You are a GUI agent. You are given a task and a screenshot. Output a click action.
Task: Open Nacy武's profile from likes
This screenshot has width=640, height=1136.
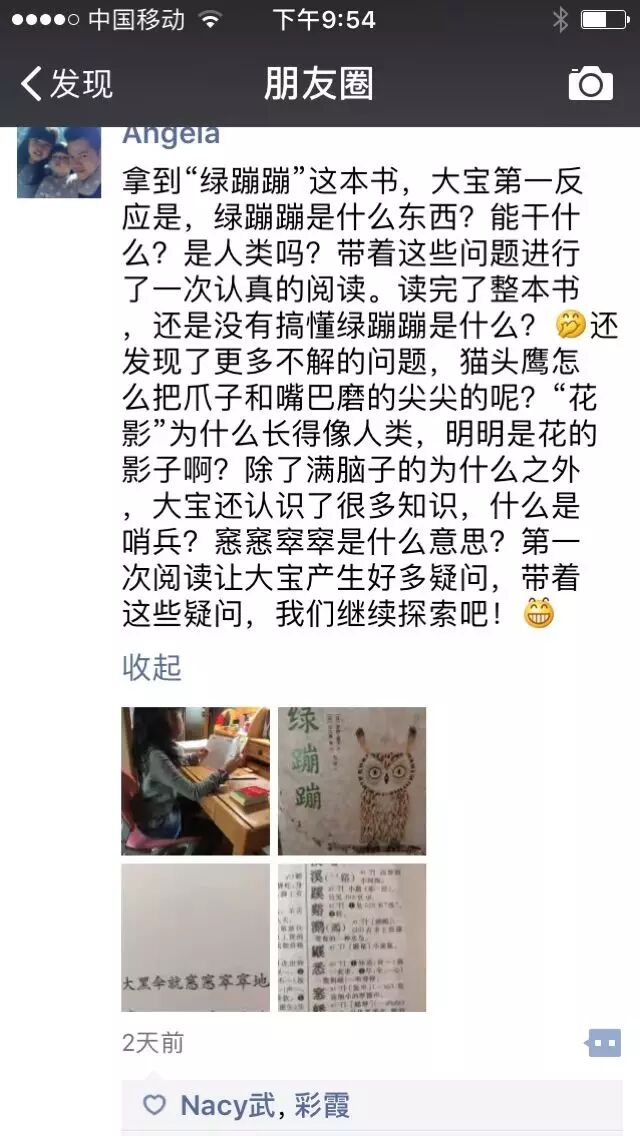(227, 1106)
